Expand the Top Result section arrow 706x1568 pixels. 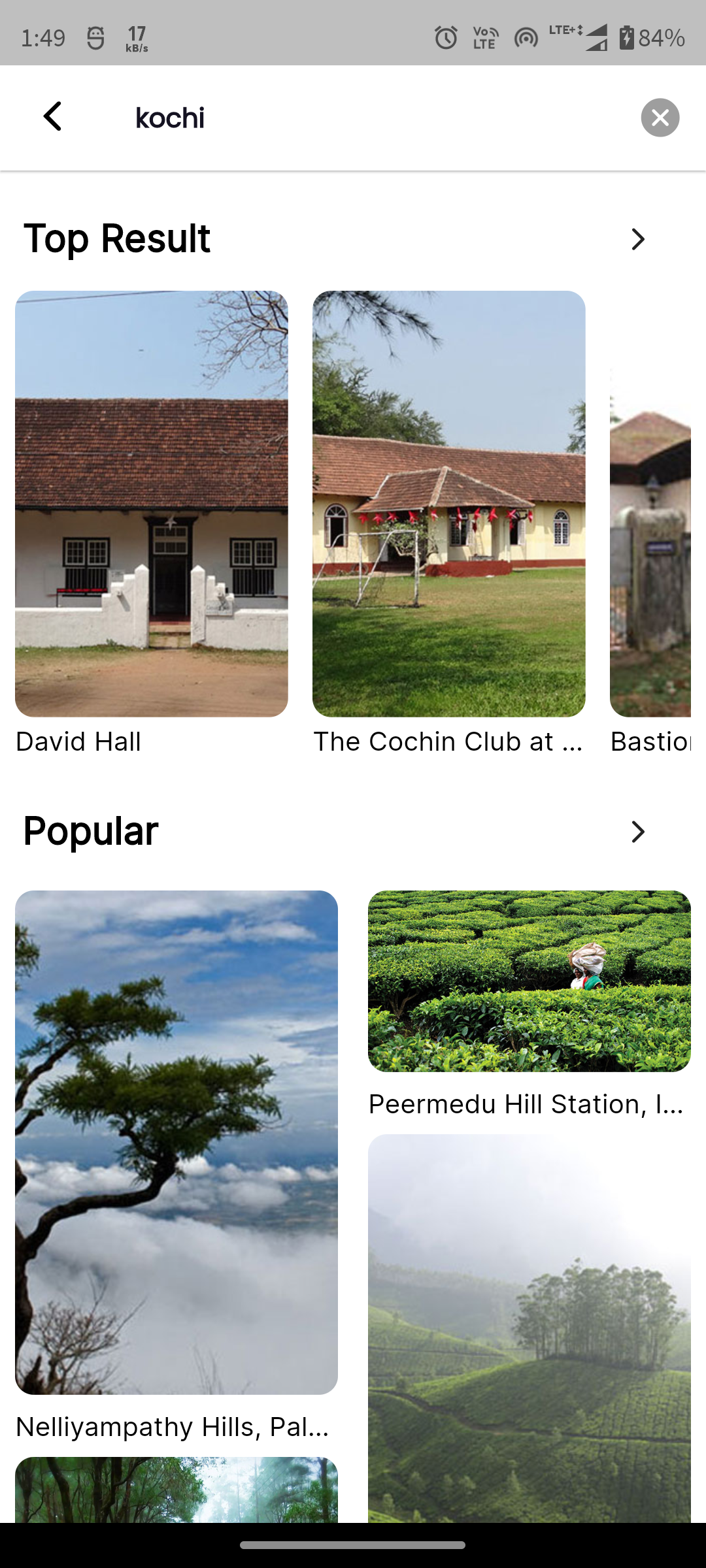click(637, 239)
